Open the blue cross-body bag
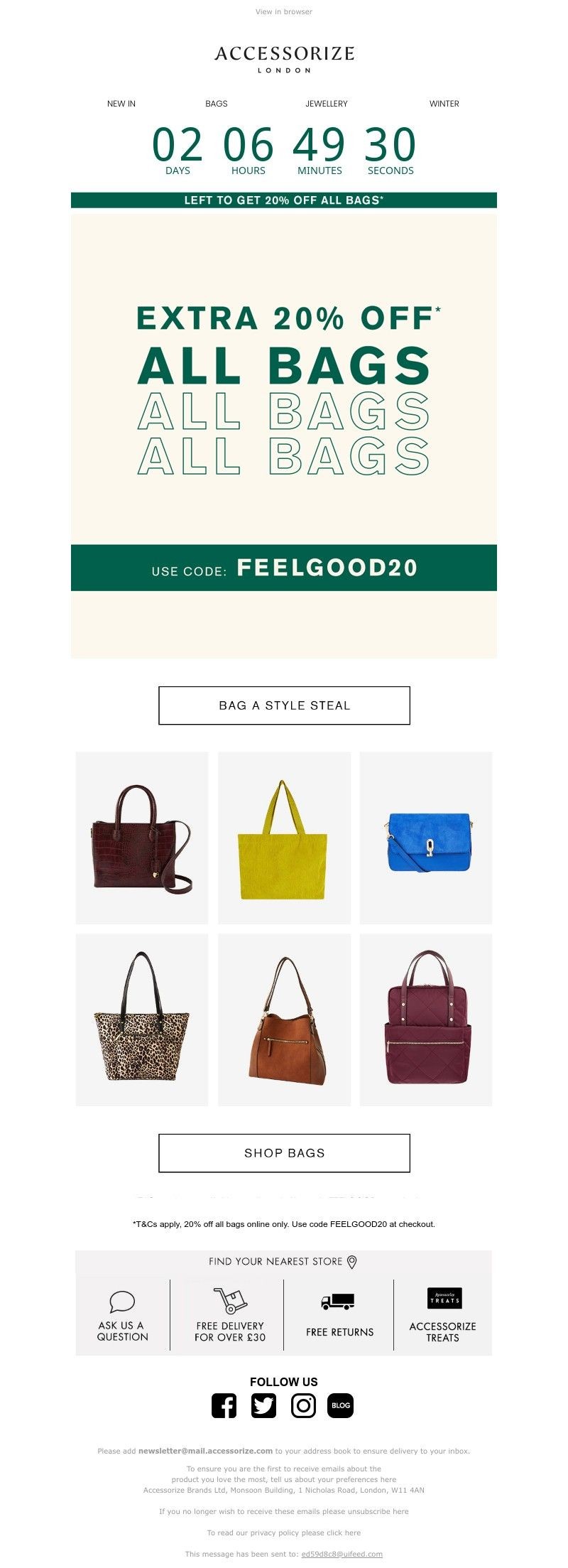The image size is (568, 1568). [426, 838]
